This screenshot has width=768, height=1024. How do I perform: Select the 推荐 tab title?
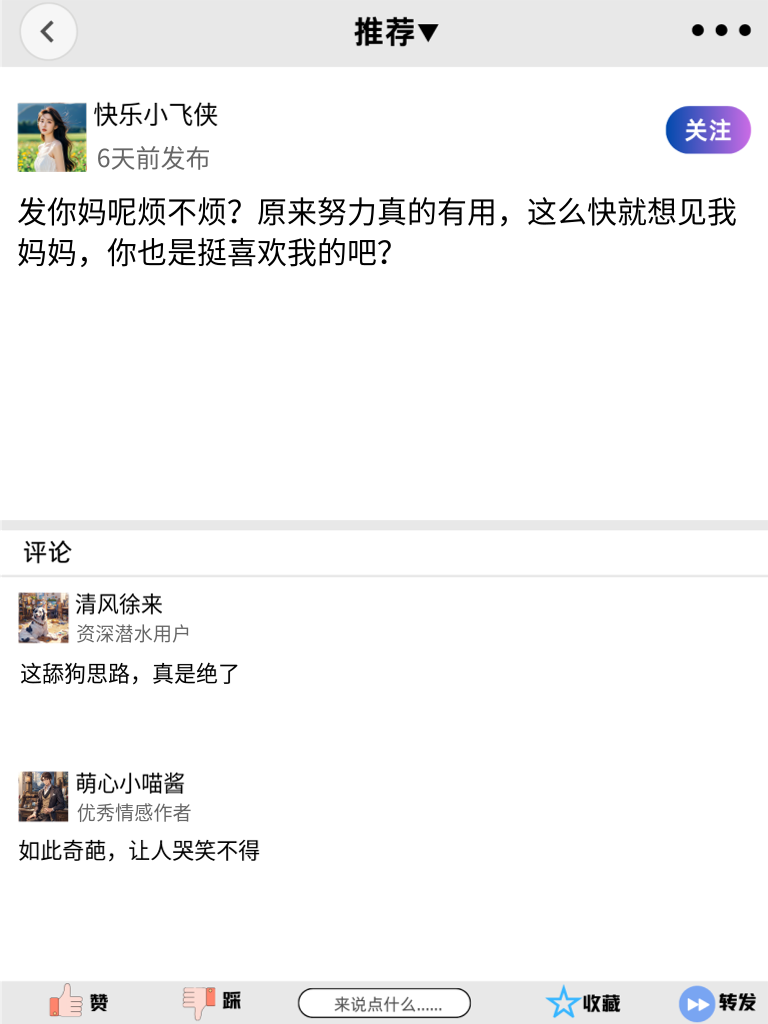pos(385,31)
